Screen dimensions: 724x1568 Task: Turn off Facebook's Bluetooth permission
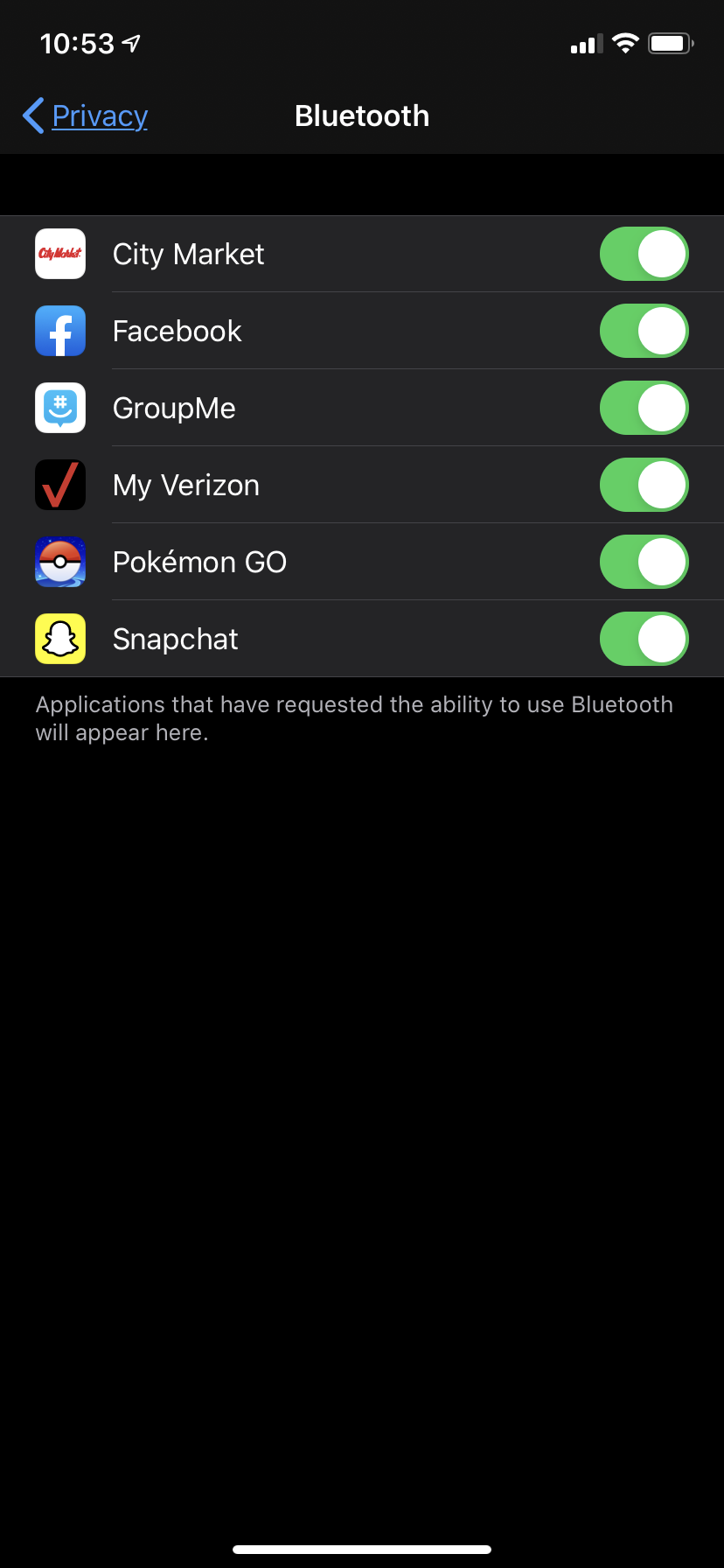(x=644, y=331)
